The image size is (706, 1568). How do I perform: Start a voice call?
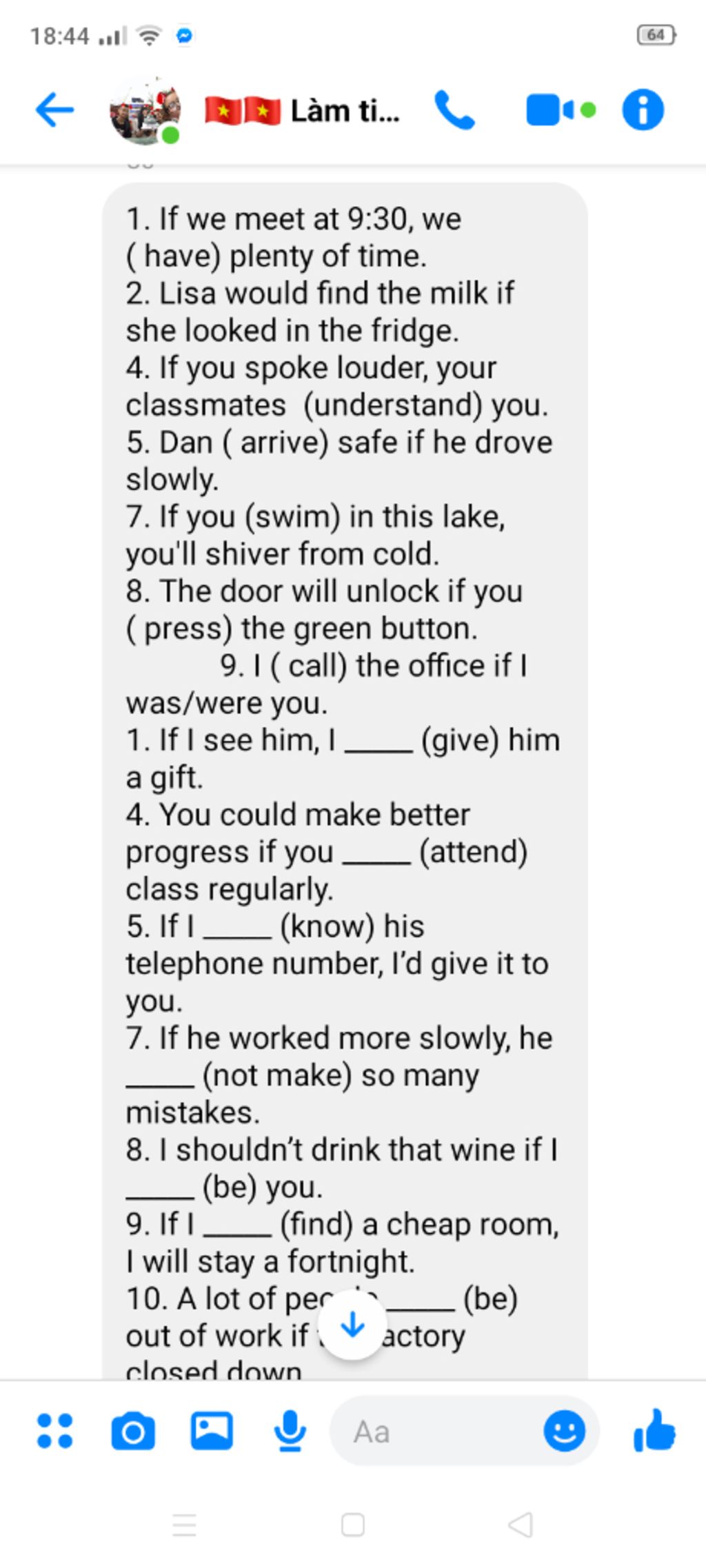[454, 110]
